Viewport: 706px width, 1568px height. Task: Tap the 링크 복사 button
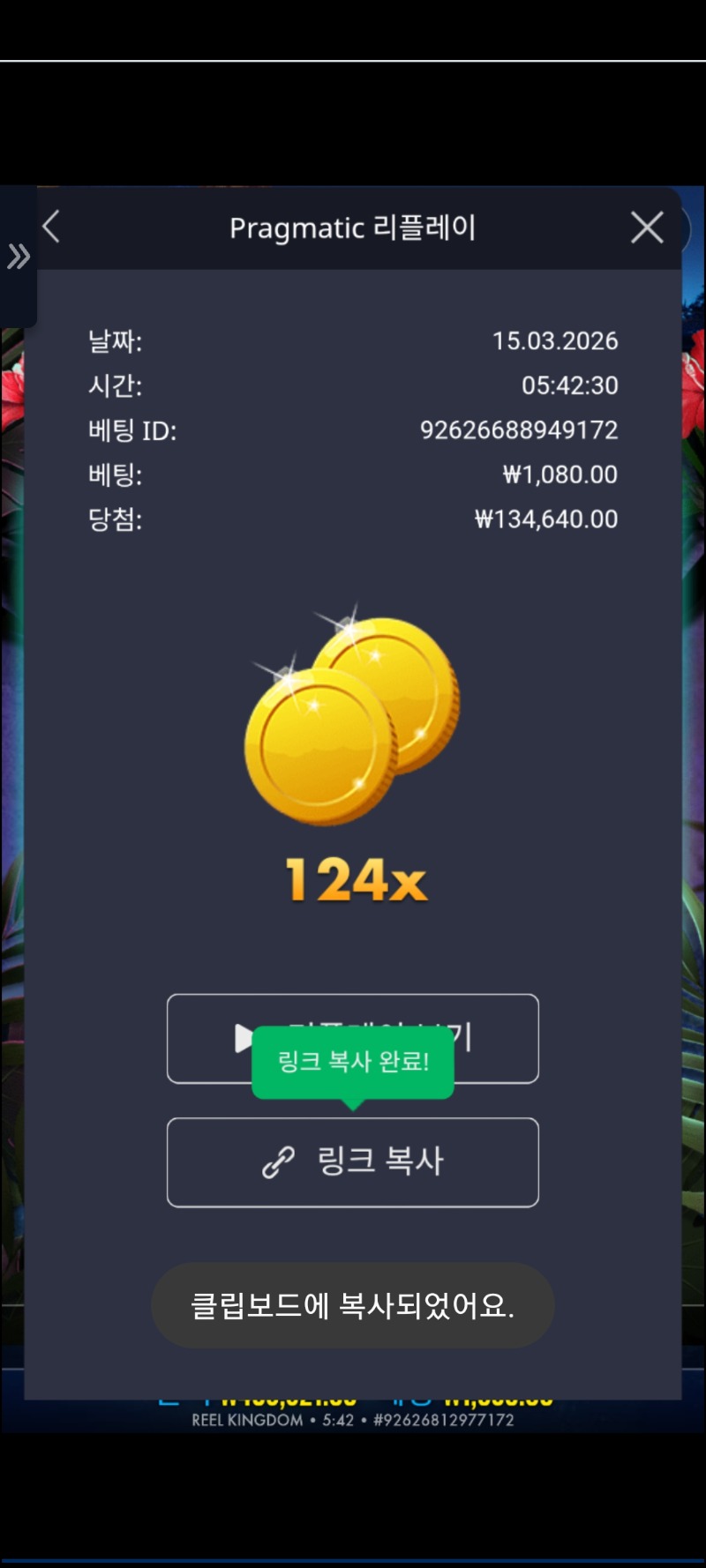point(353,1161)
